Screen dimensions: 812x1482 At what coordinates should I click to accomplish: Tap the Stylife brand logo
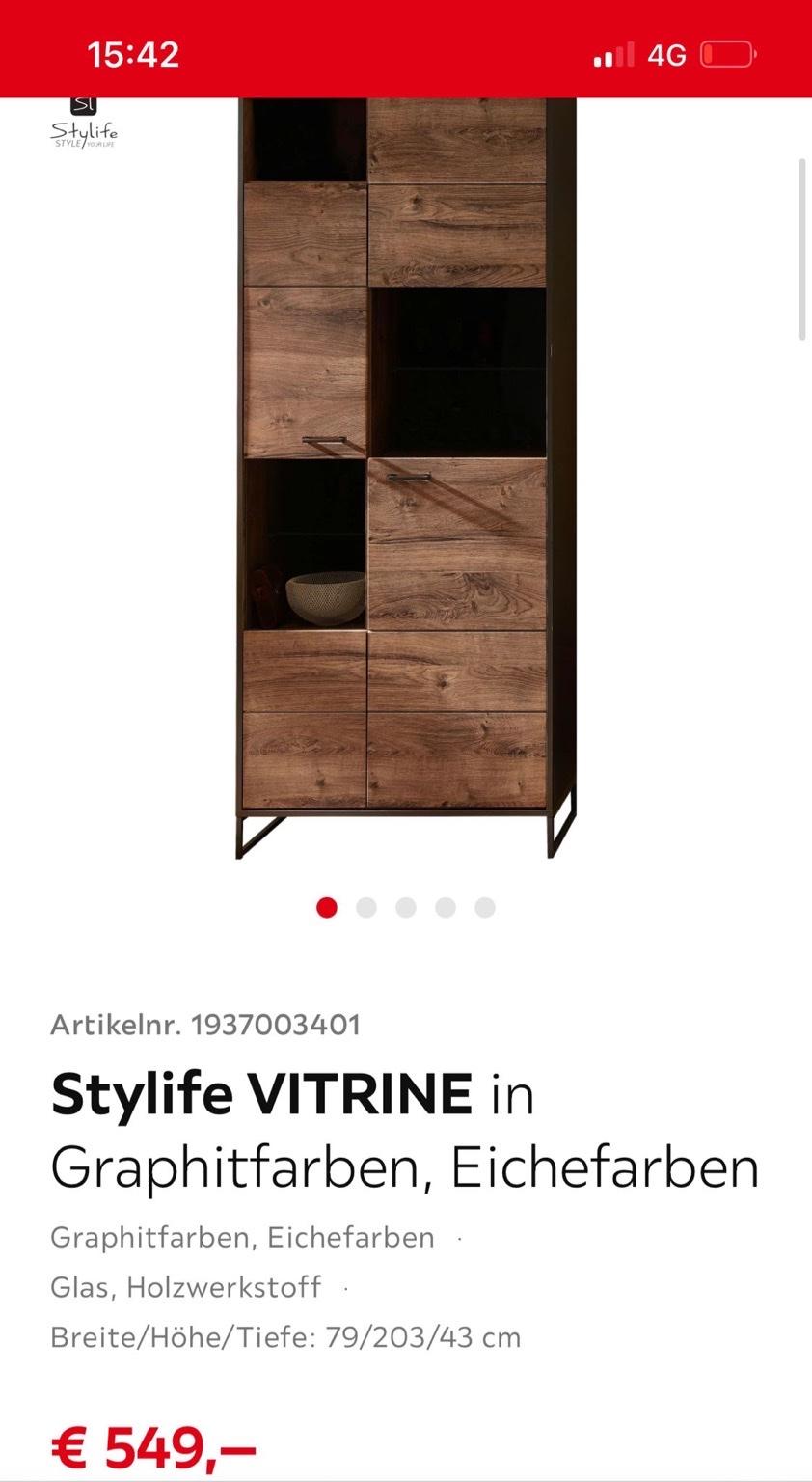point(84,123)
